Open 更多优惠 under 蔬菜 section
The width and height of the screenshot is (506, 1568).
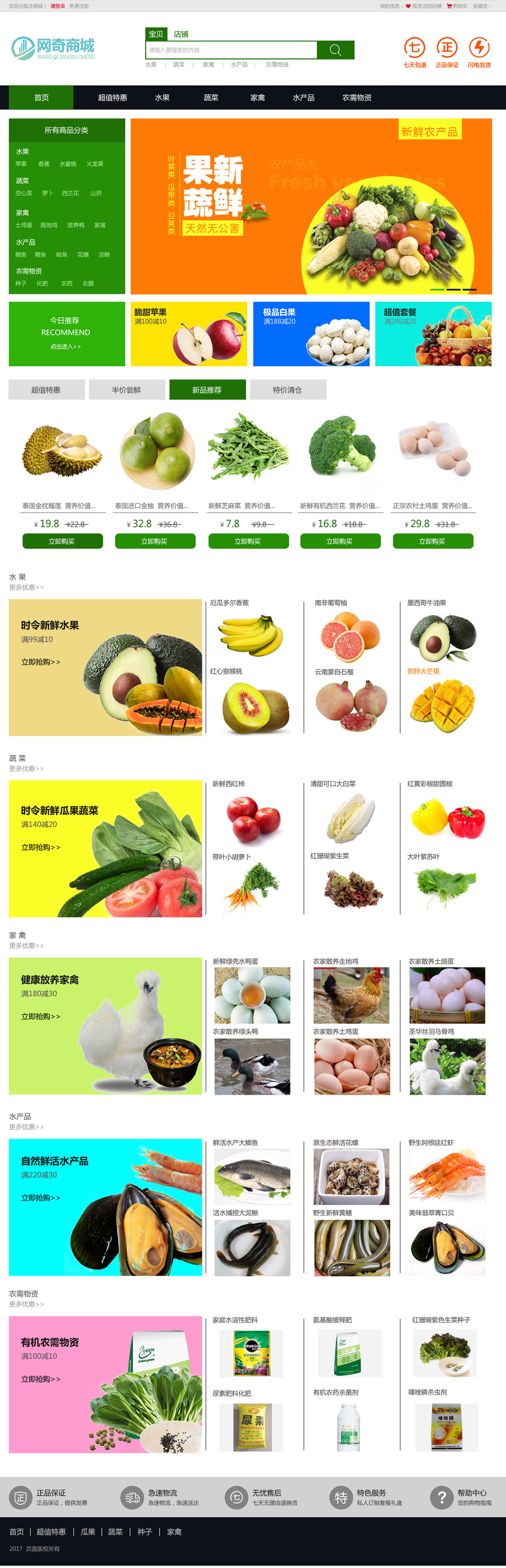[26, 769]
